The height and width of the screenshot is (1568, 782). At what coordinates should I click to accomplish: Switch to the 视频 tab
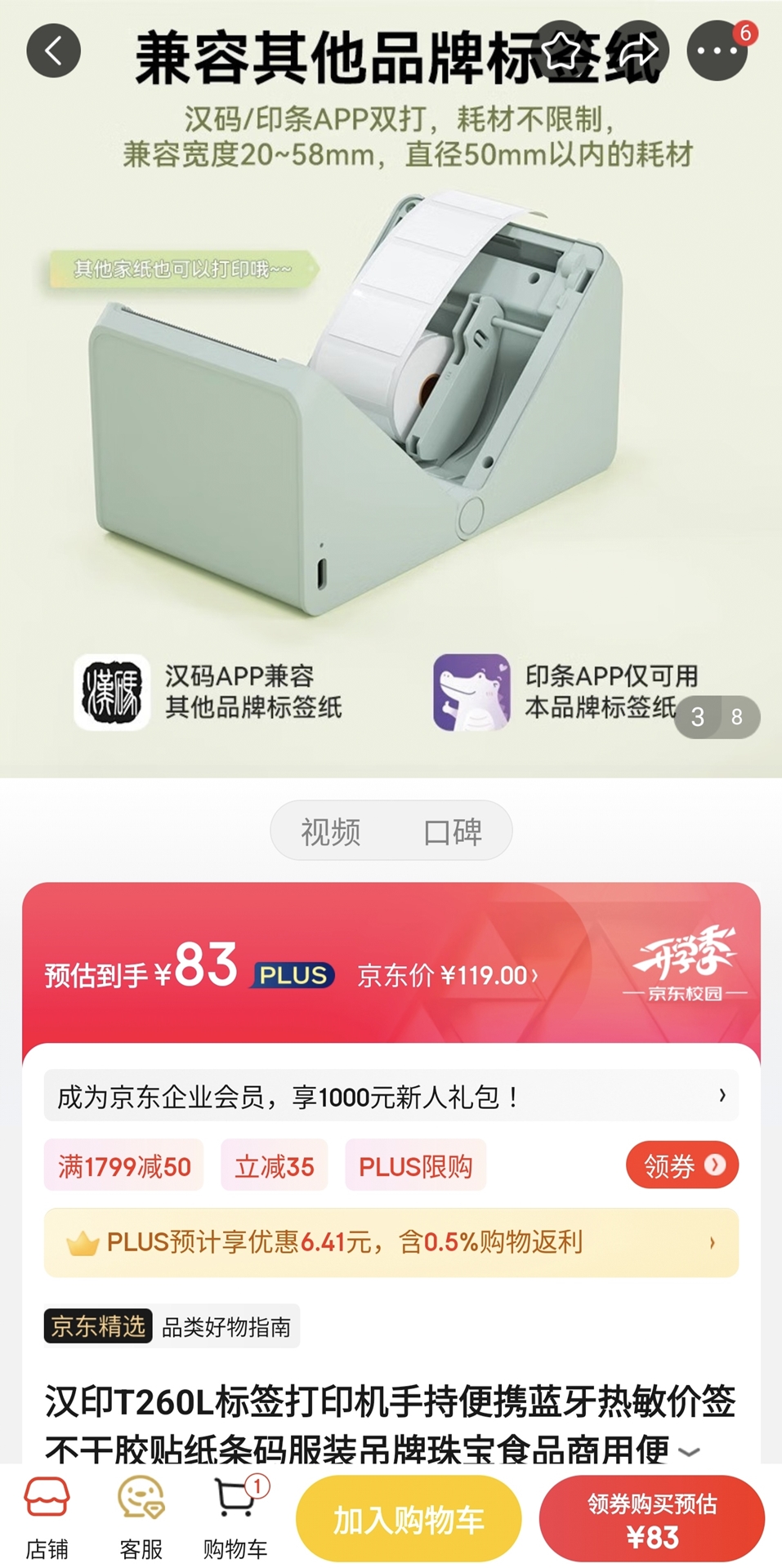coord(330,831)
